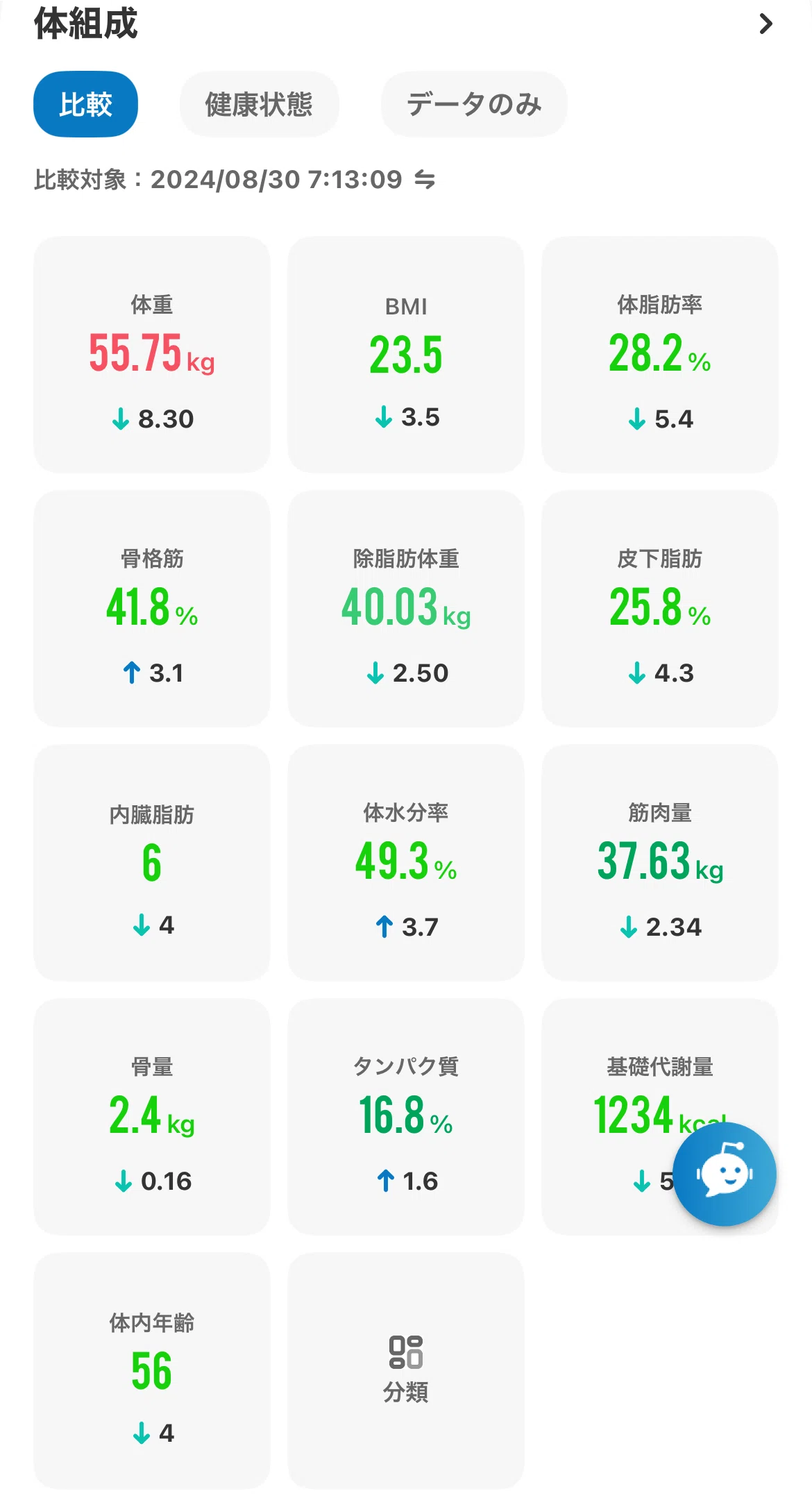
Task: Open the 骨格筋 card
Action: pyautogui.click(x=152, y=609)
